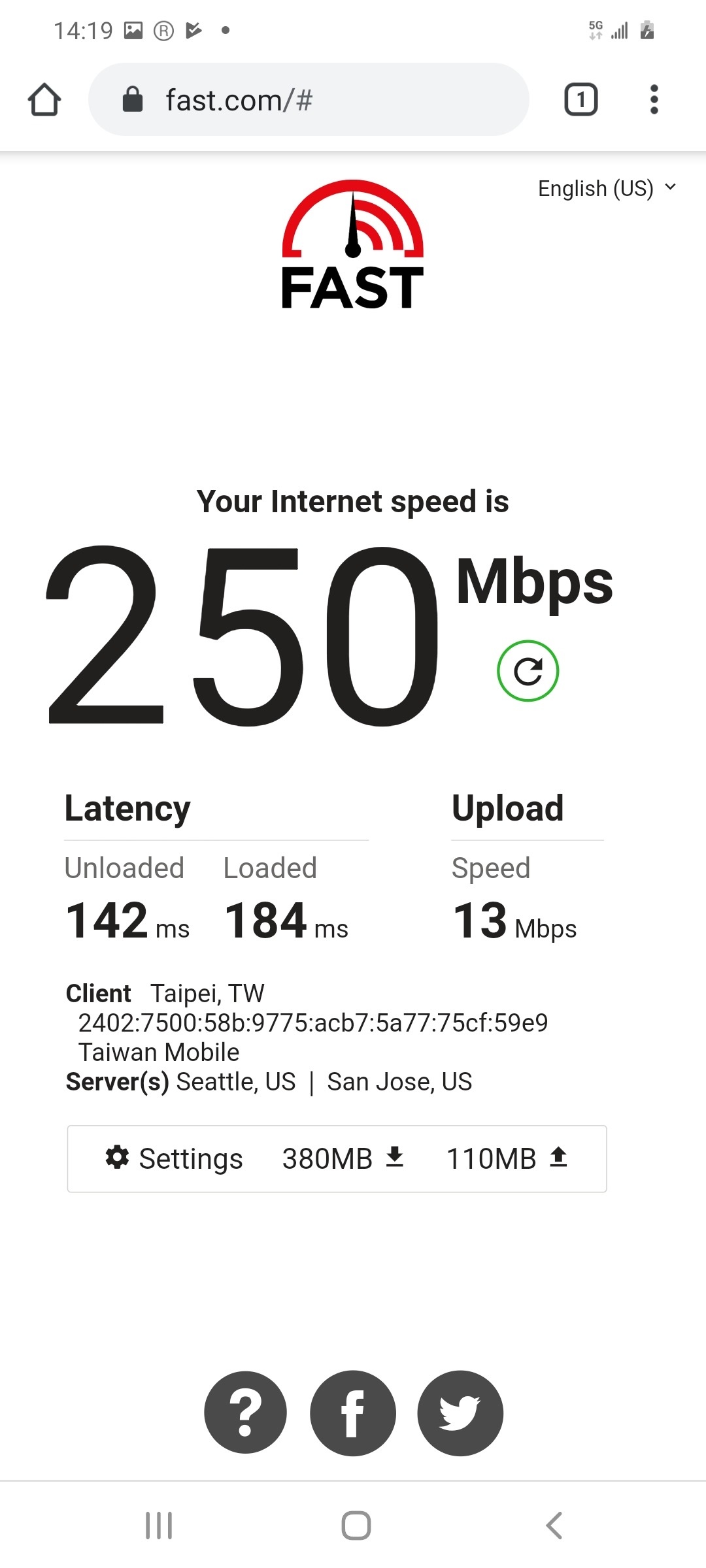Rerun the speed test with refresh icon
The height and width of the screenshot is (1568, 706).
coord(528,671)
